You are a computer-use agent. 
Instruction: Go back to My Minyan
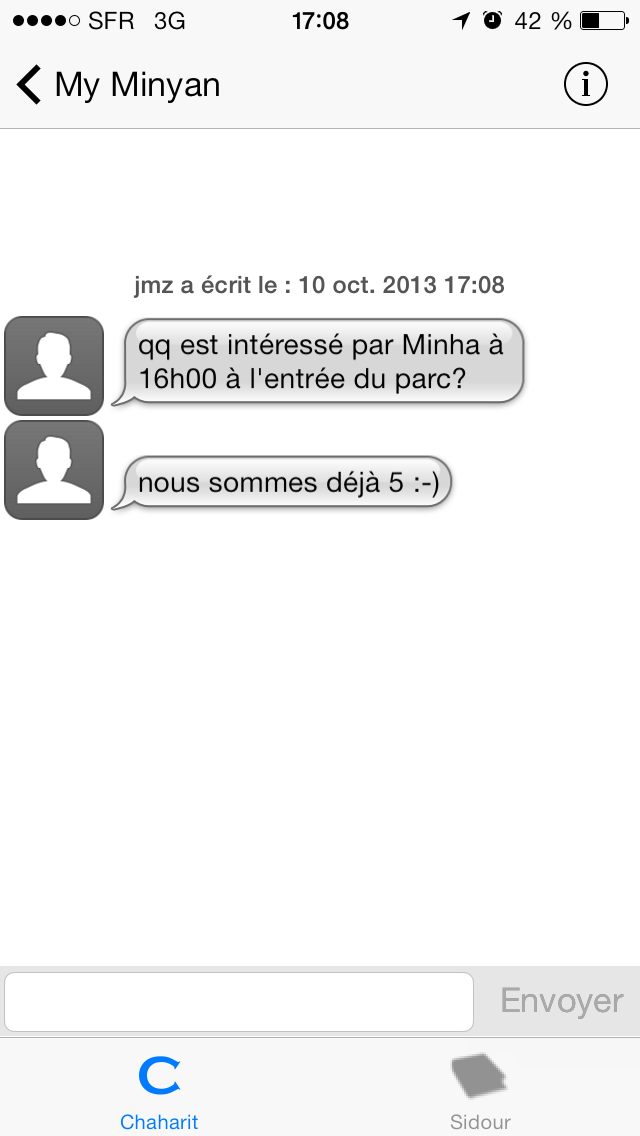click(118, 85)
